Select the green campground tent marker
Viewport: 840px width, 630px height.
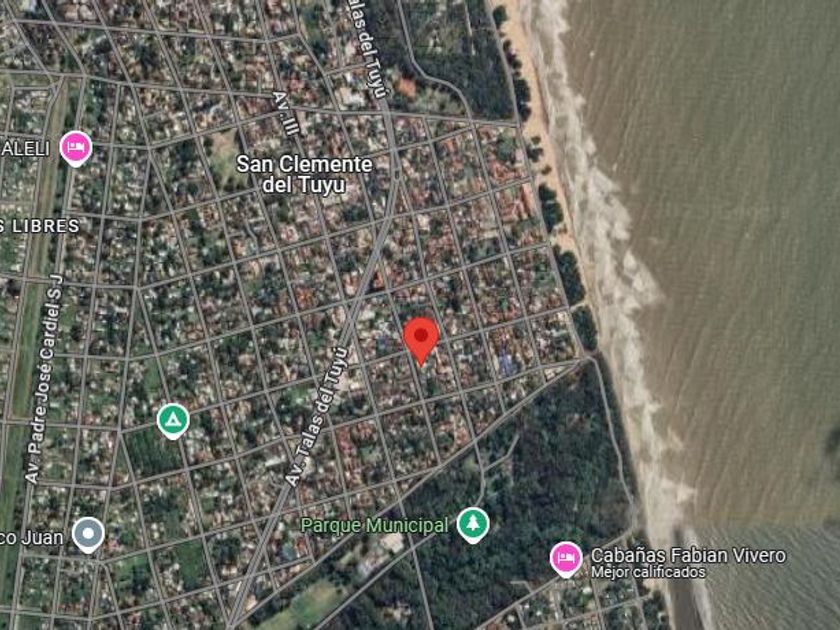[x=173, y=421]
